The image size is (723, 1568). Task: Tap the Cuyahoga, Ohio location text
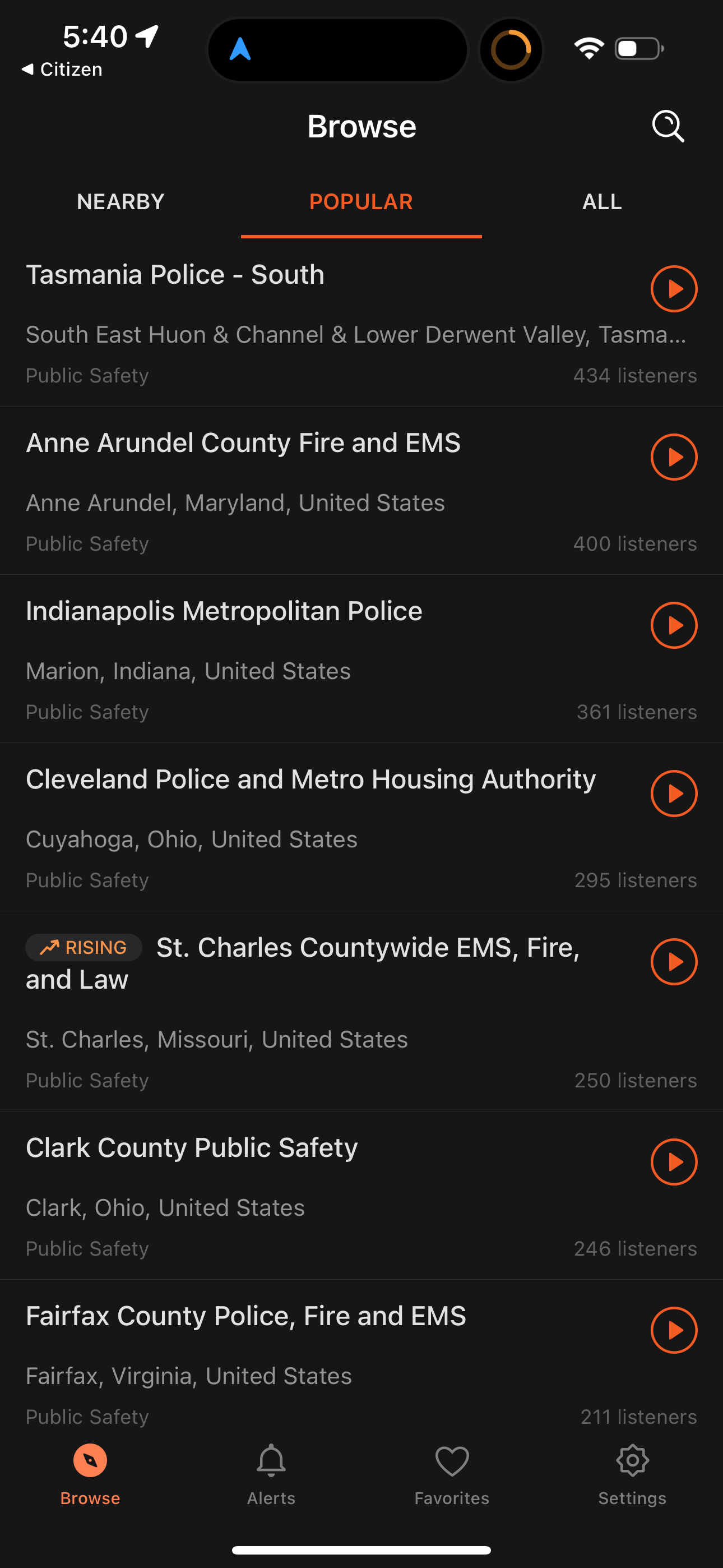click(x=191, y=839)
